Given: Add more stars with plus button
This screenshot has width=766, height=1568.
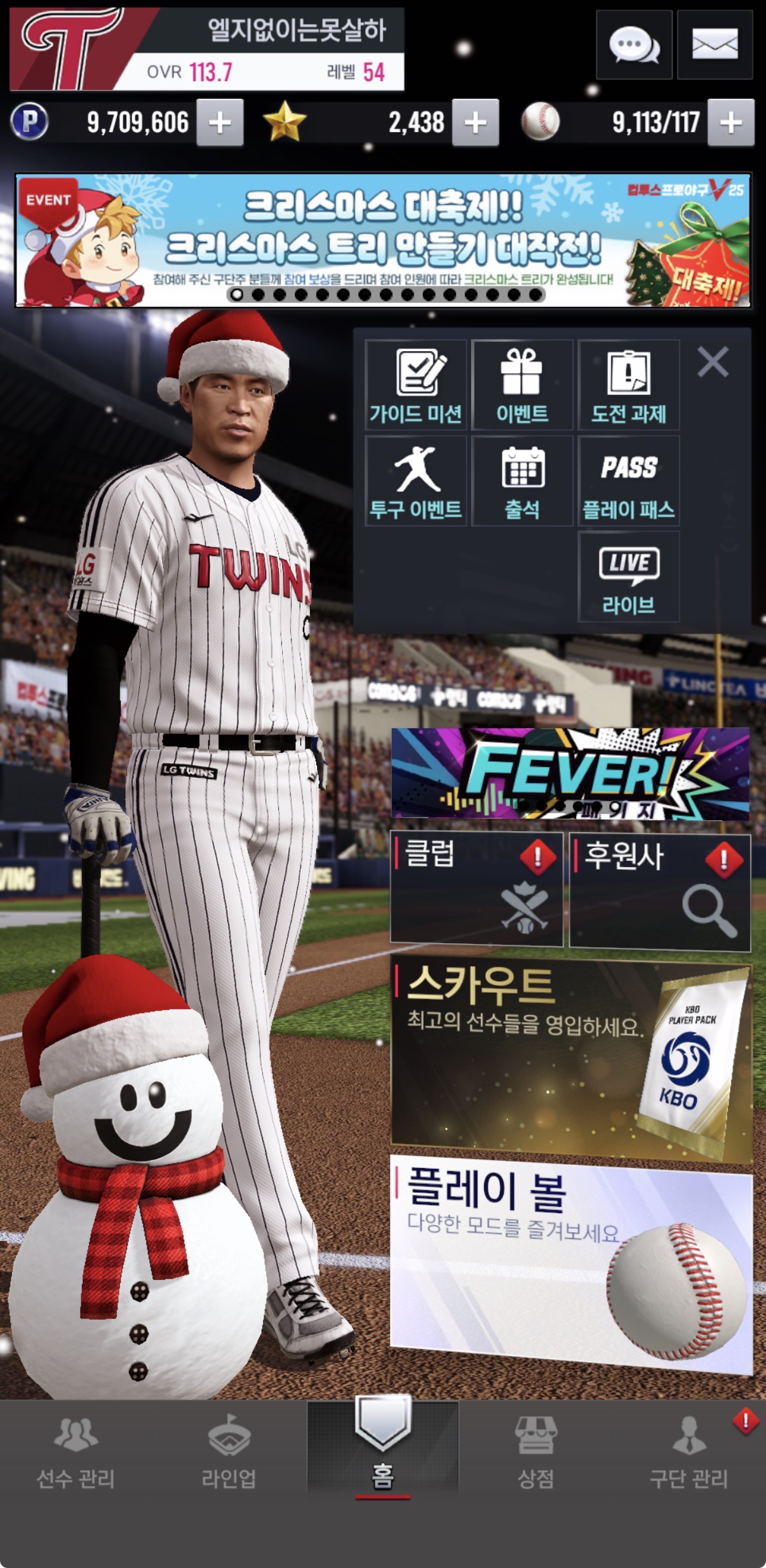Looking at the screenshot, I should coord(475,123).
